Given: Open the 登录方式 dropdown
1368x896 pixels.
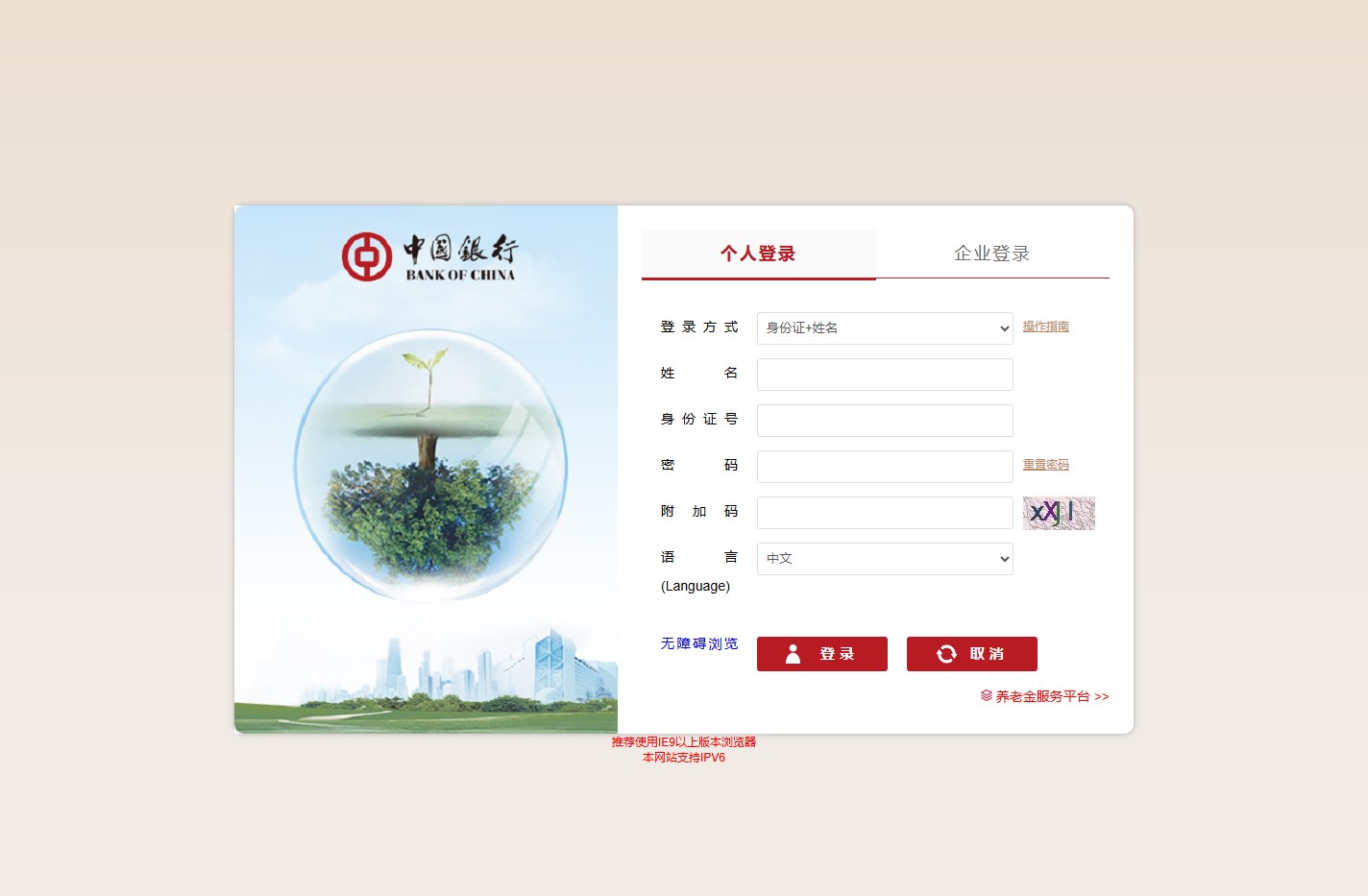Looking at the screenshot, I should click(884, 328).
